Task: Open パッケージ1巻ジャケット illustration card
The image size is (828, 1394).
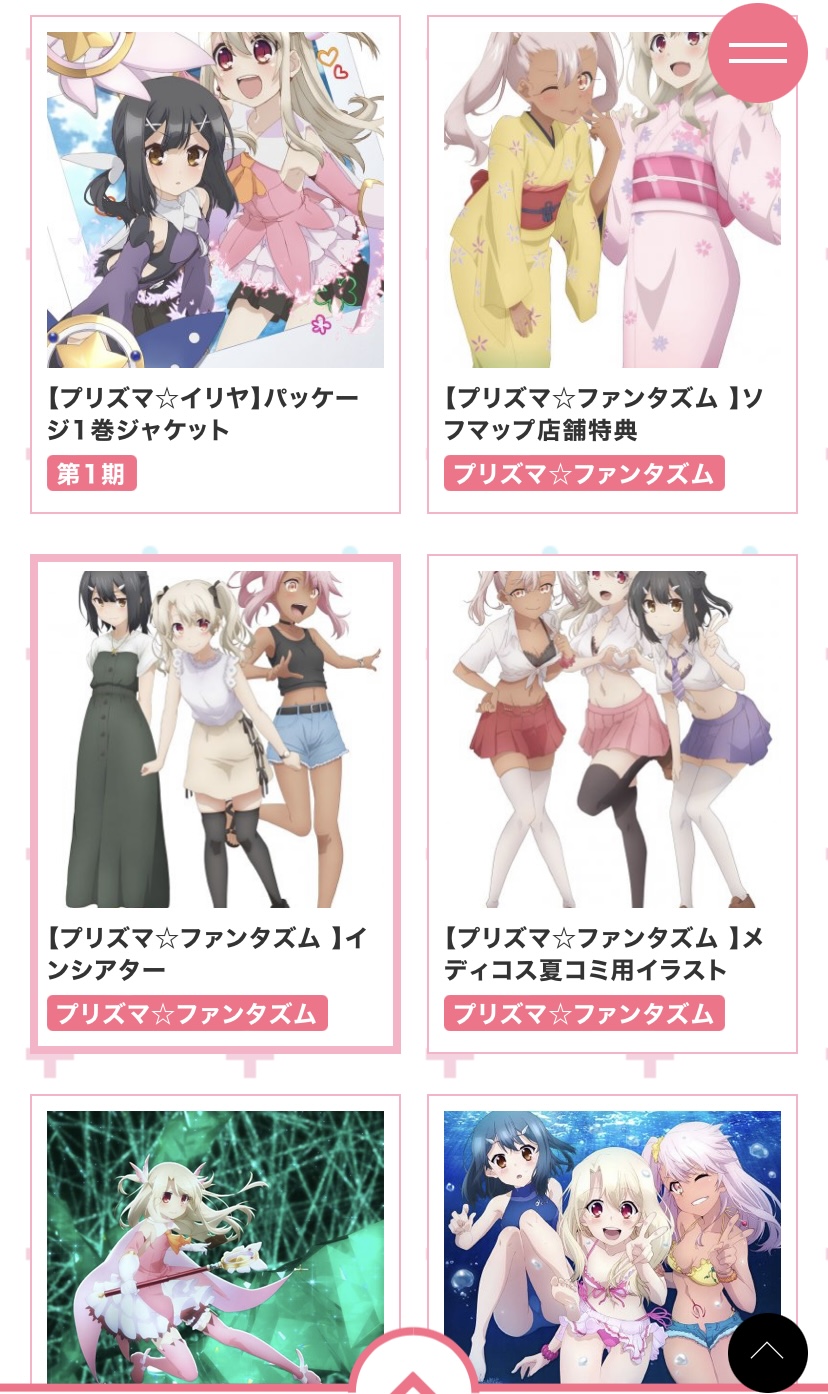Action: 215,200
